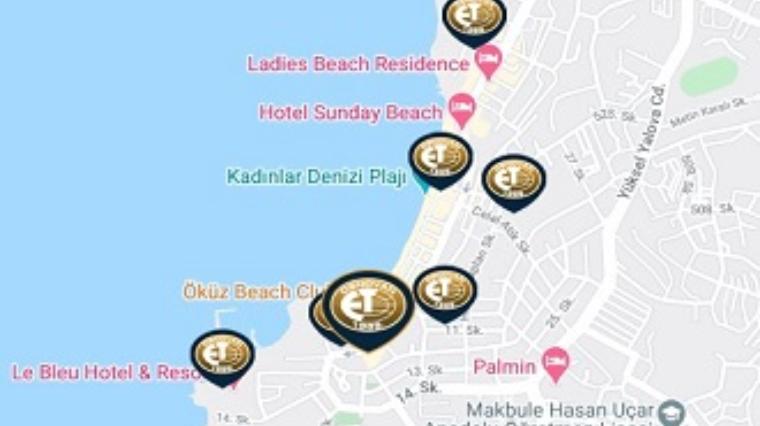Open the ET marker near Celal Atik Sk.
This screenshot has width=760, height=426.
tap(513, 180)
